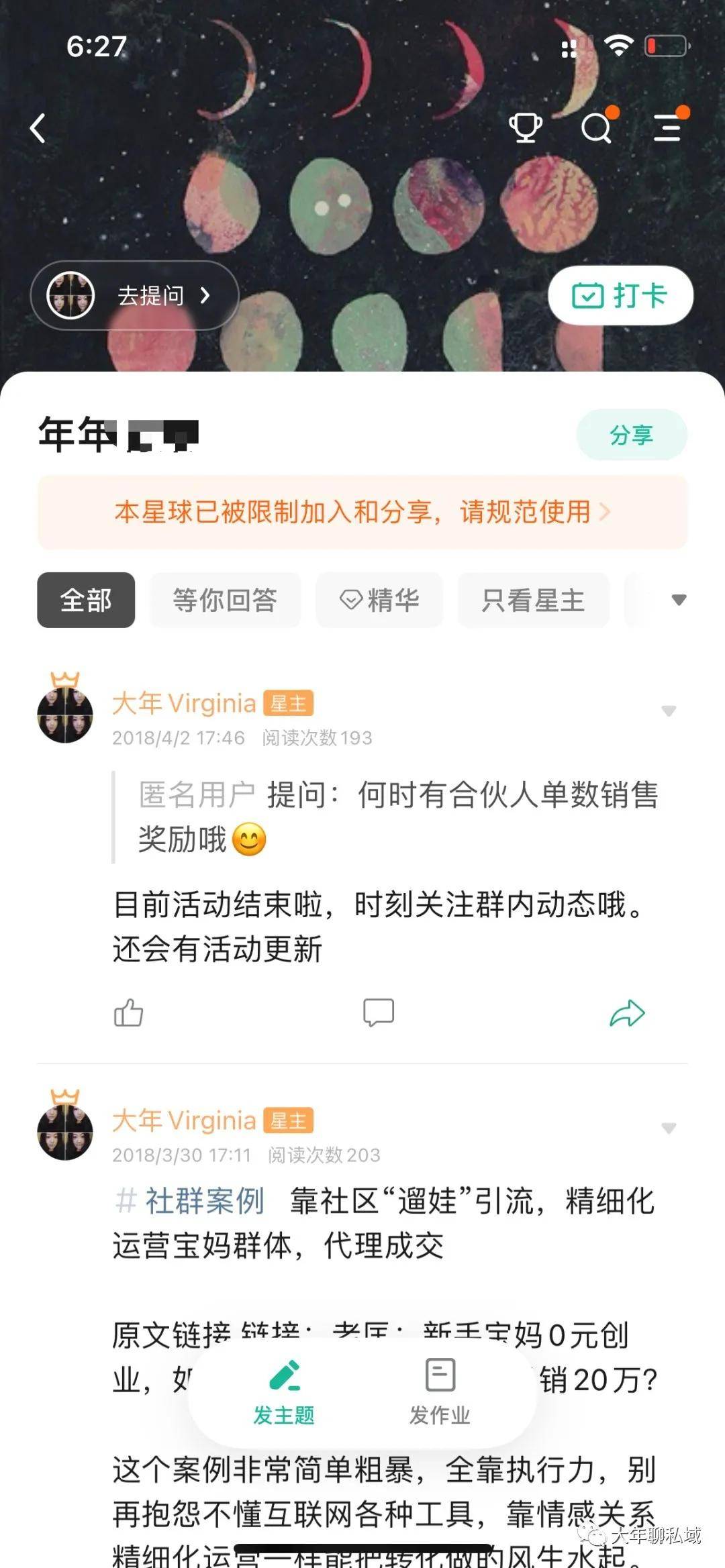Share the 2018/4/2 post
Screen dimensions: 725x1568
click(627, 1013)
